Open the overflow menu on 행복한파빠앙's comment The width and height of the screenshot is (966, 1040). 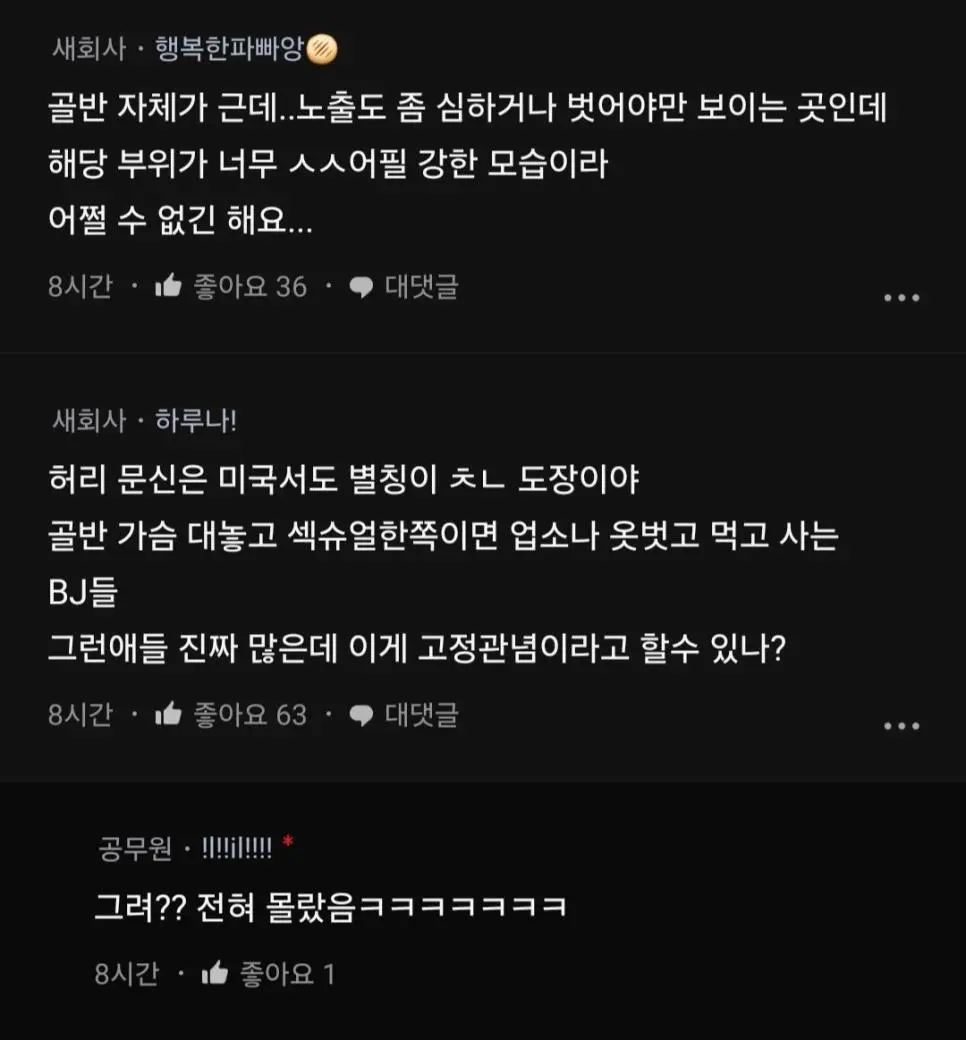[901, 298]
